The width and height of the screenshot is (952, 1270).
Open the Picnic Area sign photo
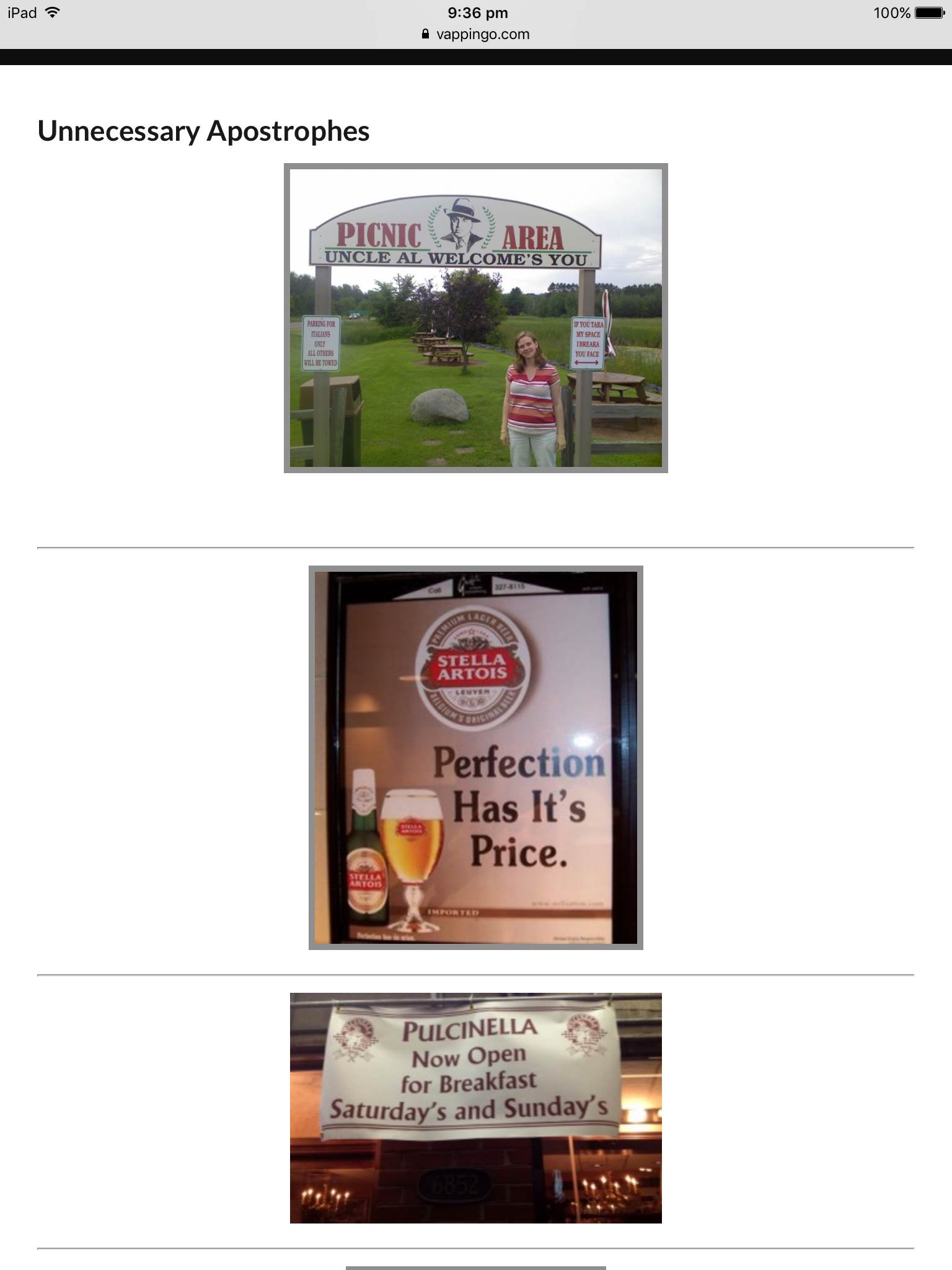pyautogui.click(x=475, y=317)
